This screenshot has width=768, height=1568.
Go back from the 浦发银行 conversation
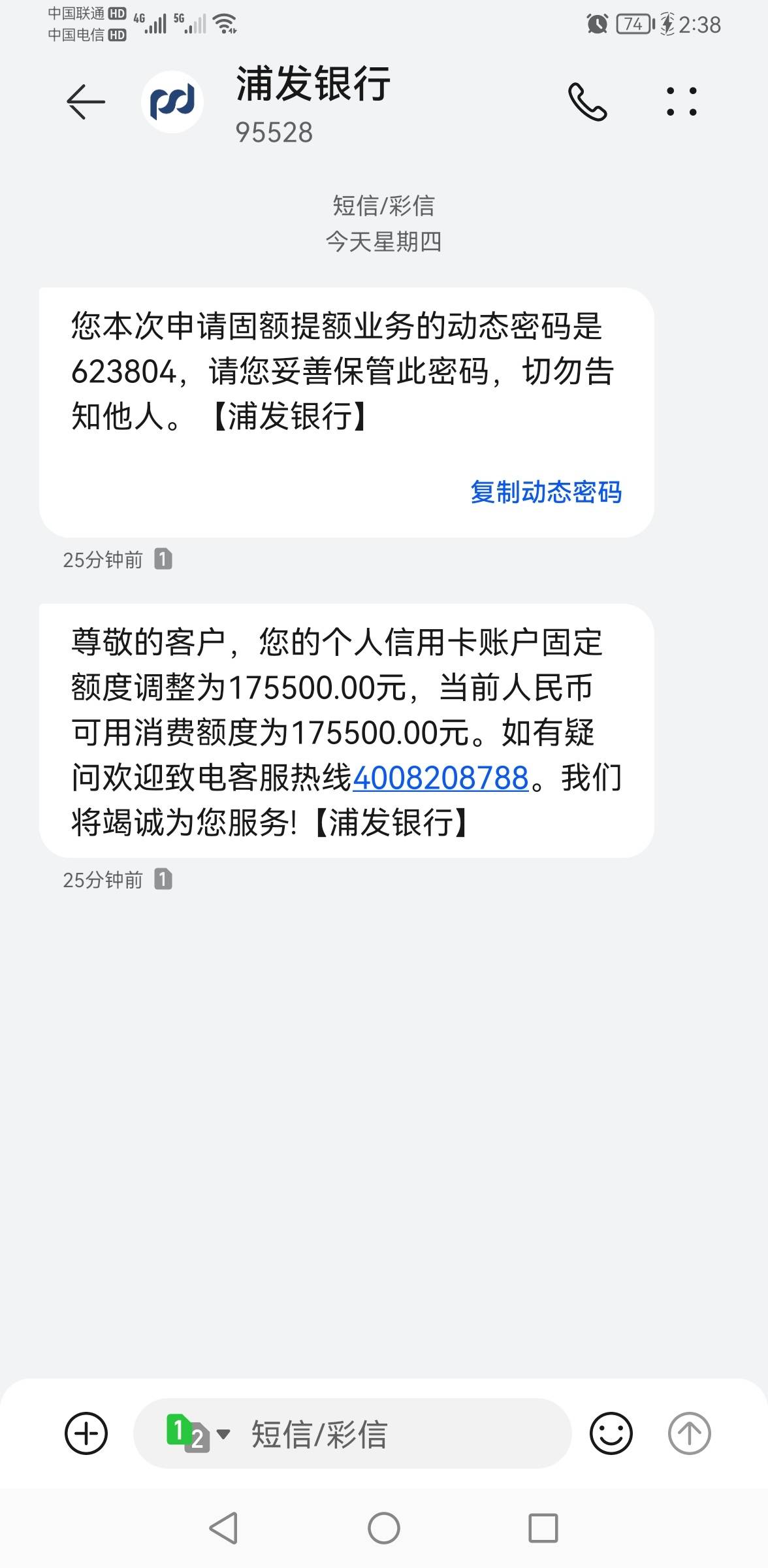[86, 102]
